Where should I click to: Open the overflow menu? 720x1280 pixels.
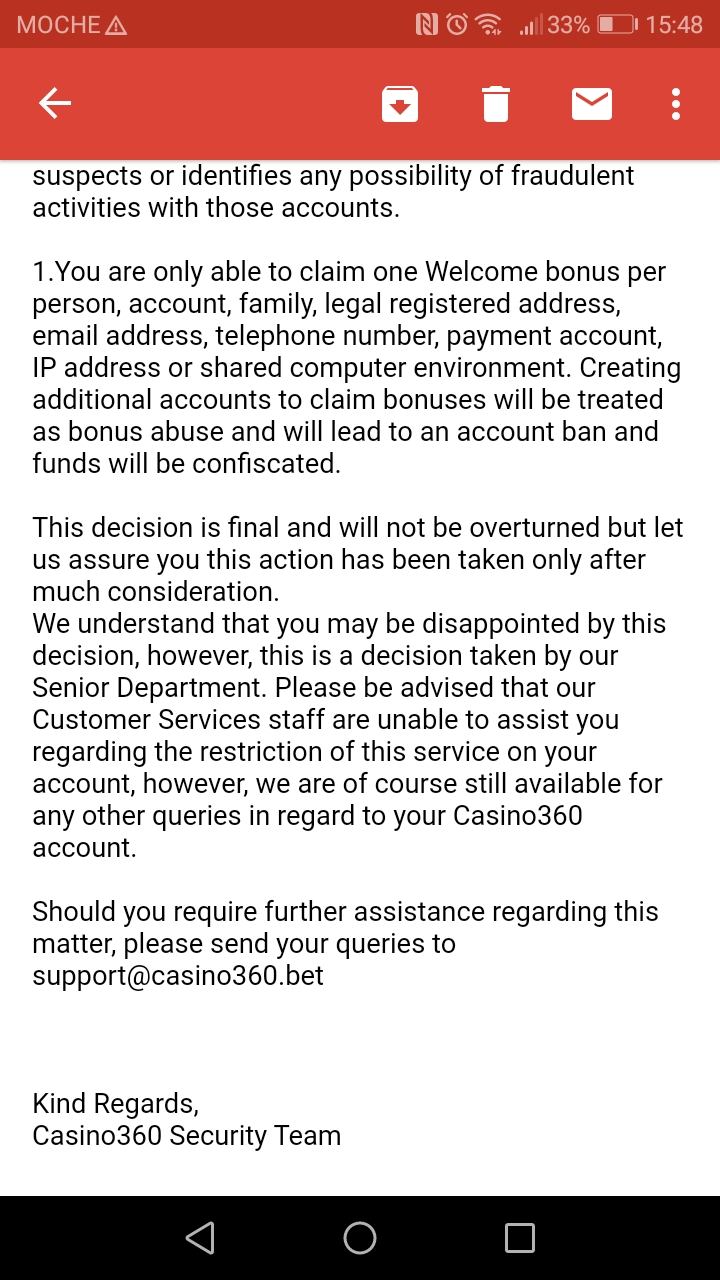tap(676, 104)
